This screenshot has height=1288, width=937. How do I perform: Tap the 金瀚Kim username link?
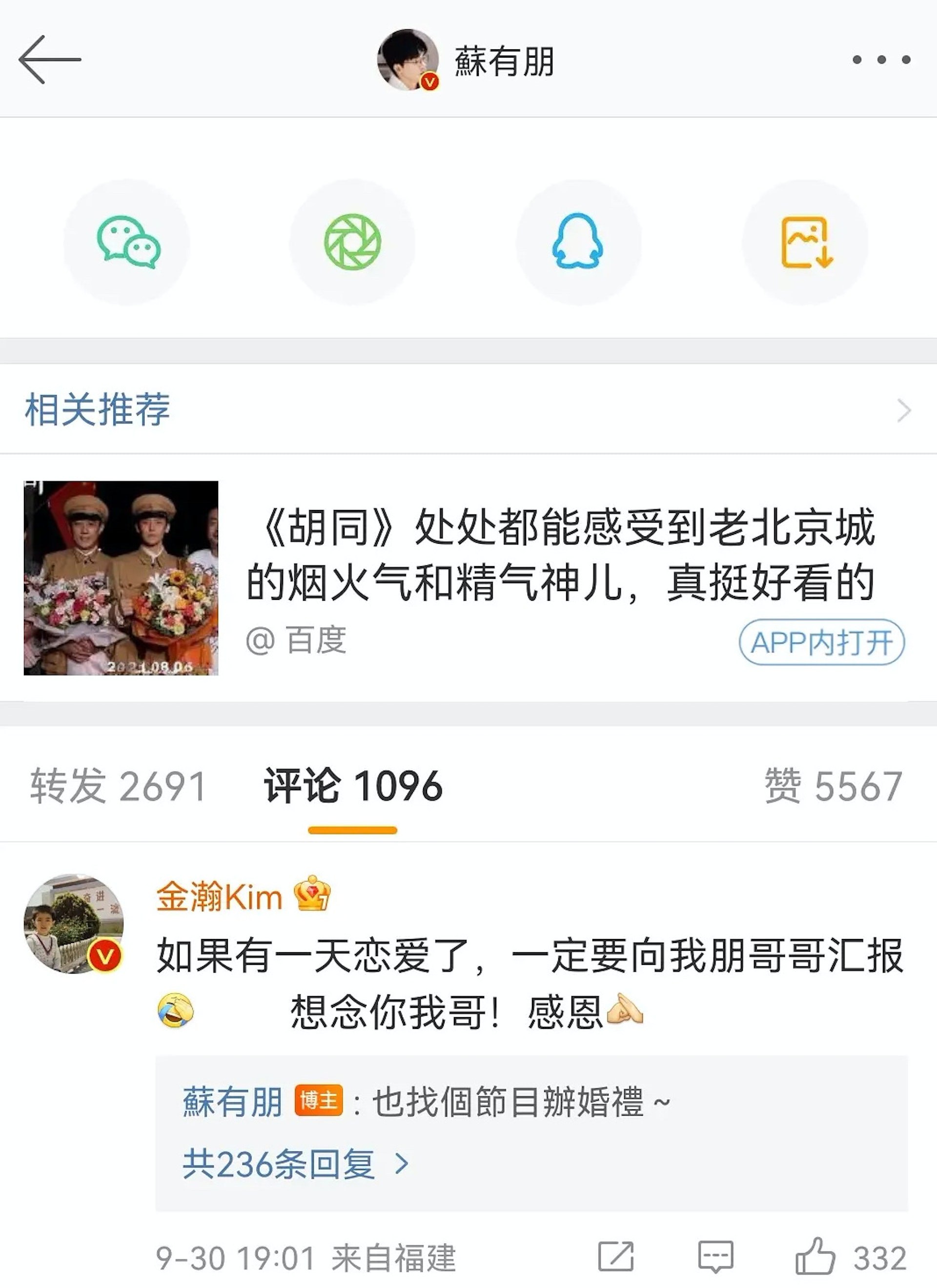(x=219, y=897)
